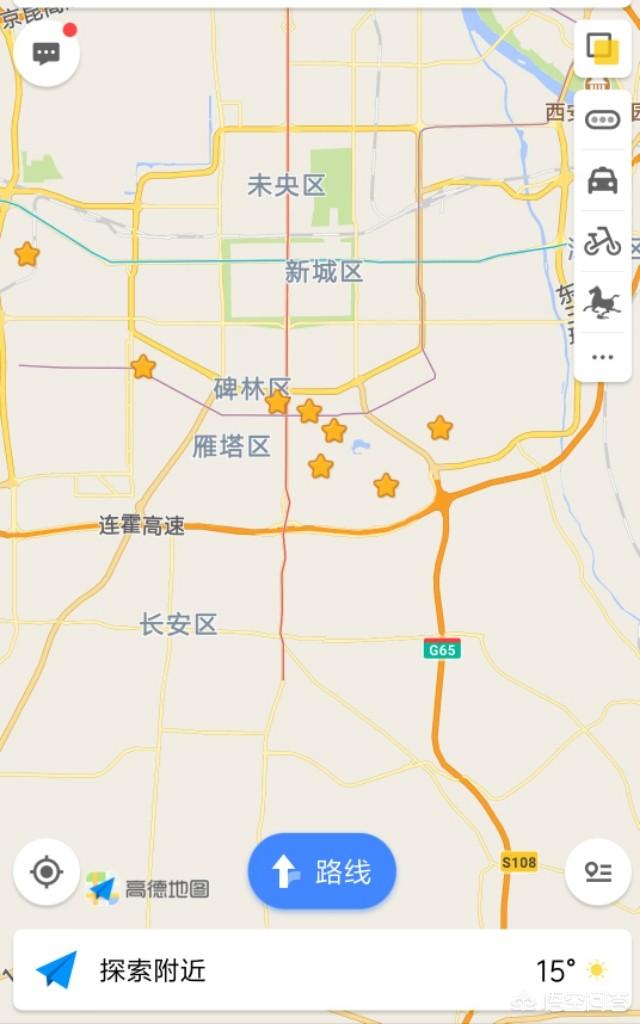Select the taxi car icon
Screen dimensions: 640x1024
(602, 180)
